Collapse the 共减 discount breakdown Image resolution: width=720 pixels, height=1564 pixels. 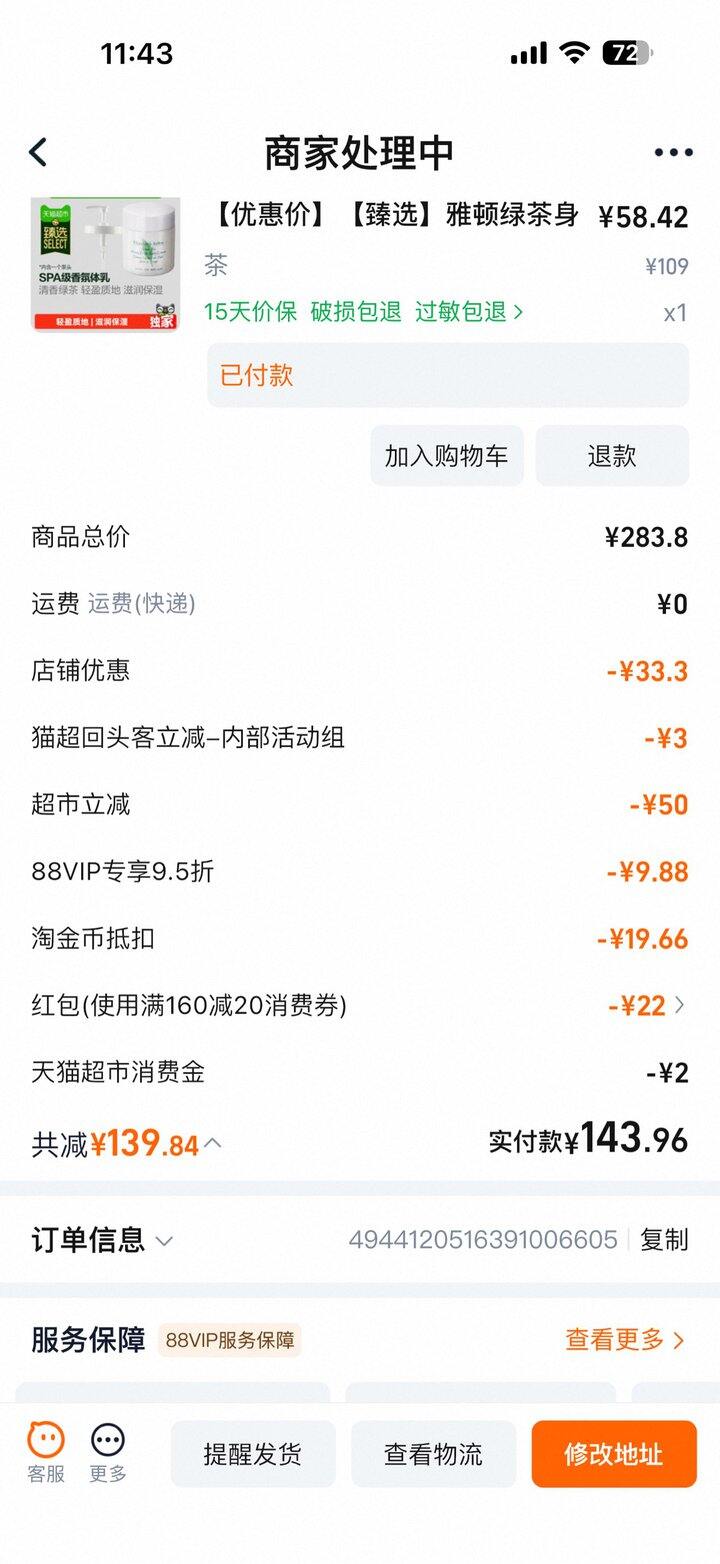pos(213,1143)
